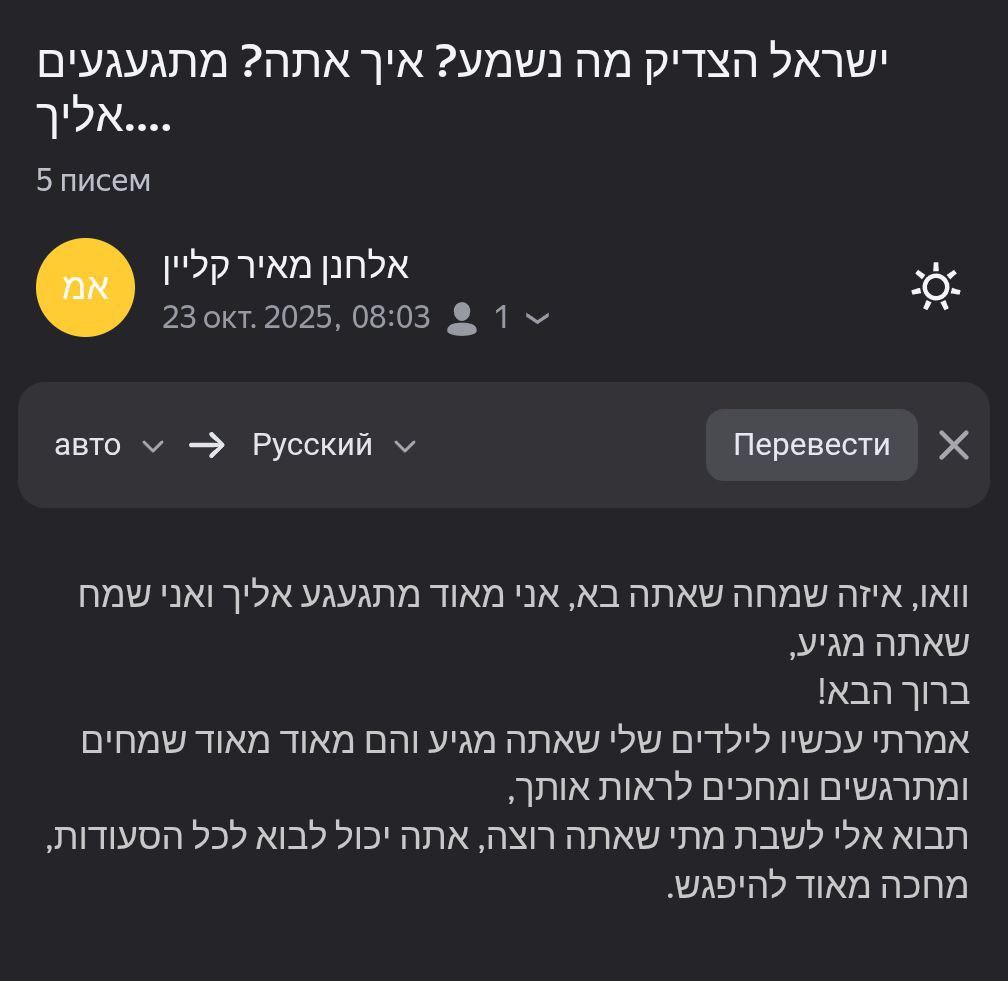Open the авто source language dropdown

tap(108, 445)
